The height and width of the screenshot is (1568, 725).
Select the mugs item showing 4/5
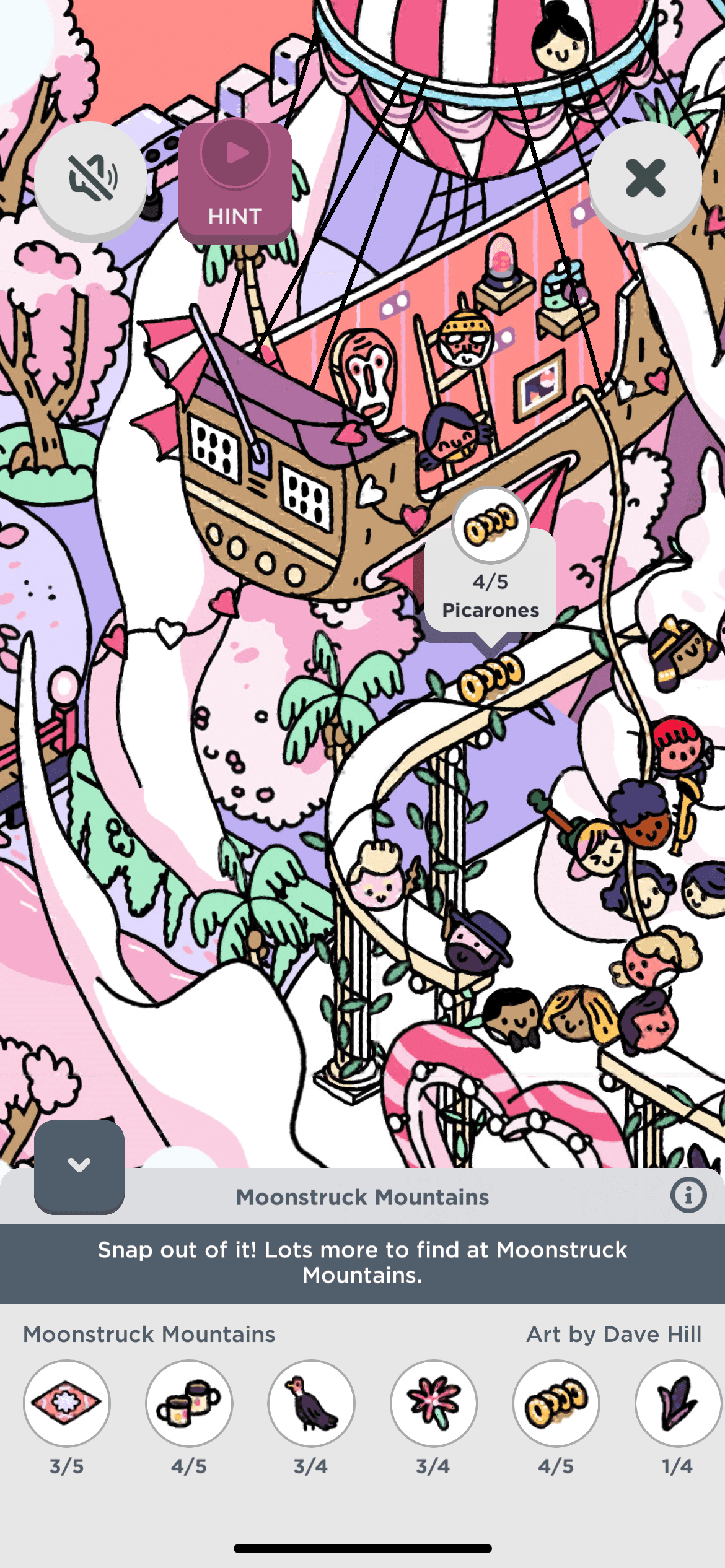pyautogui.click(x=189, y=1403)
